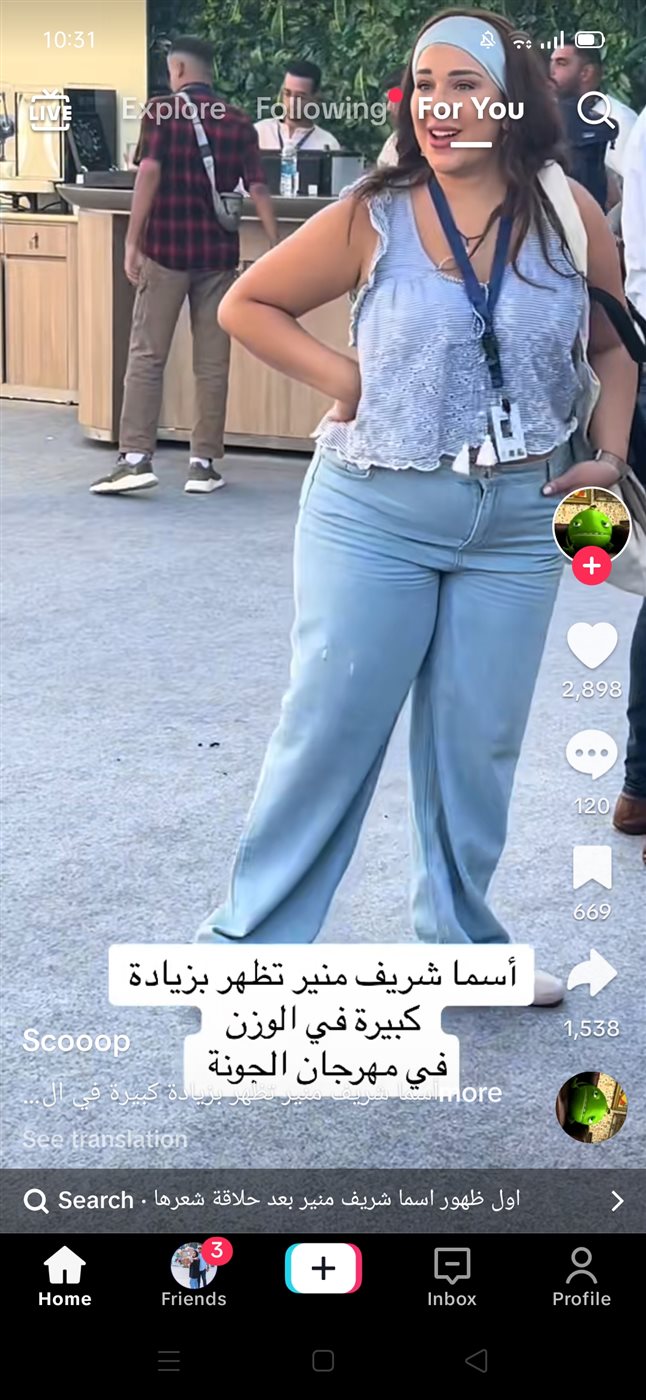Switch to the Explore tab

tap(174, 109)
